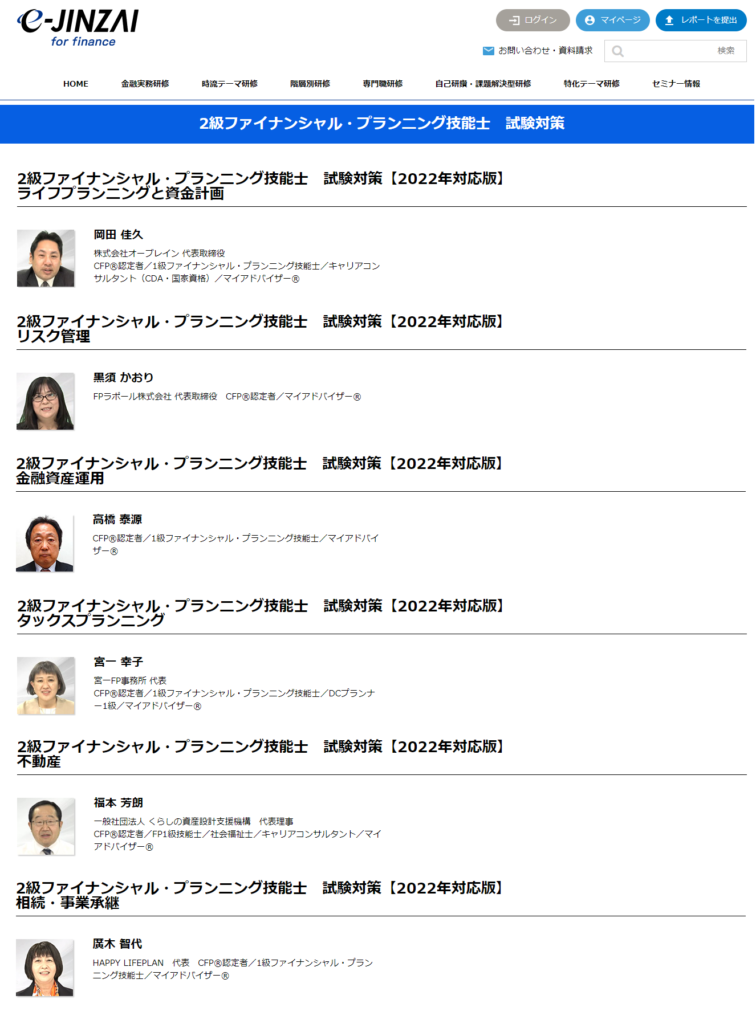
Task: Go to セミナー情報
Action: tap(676, 84)
